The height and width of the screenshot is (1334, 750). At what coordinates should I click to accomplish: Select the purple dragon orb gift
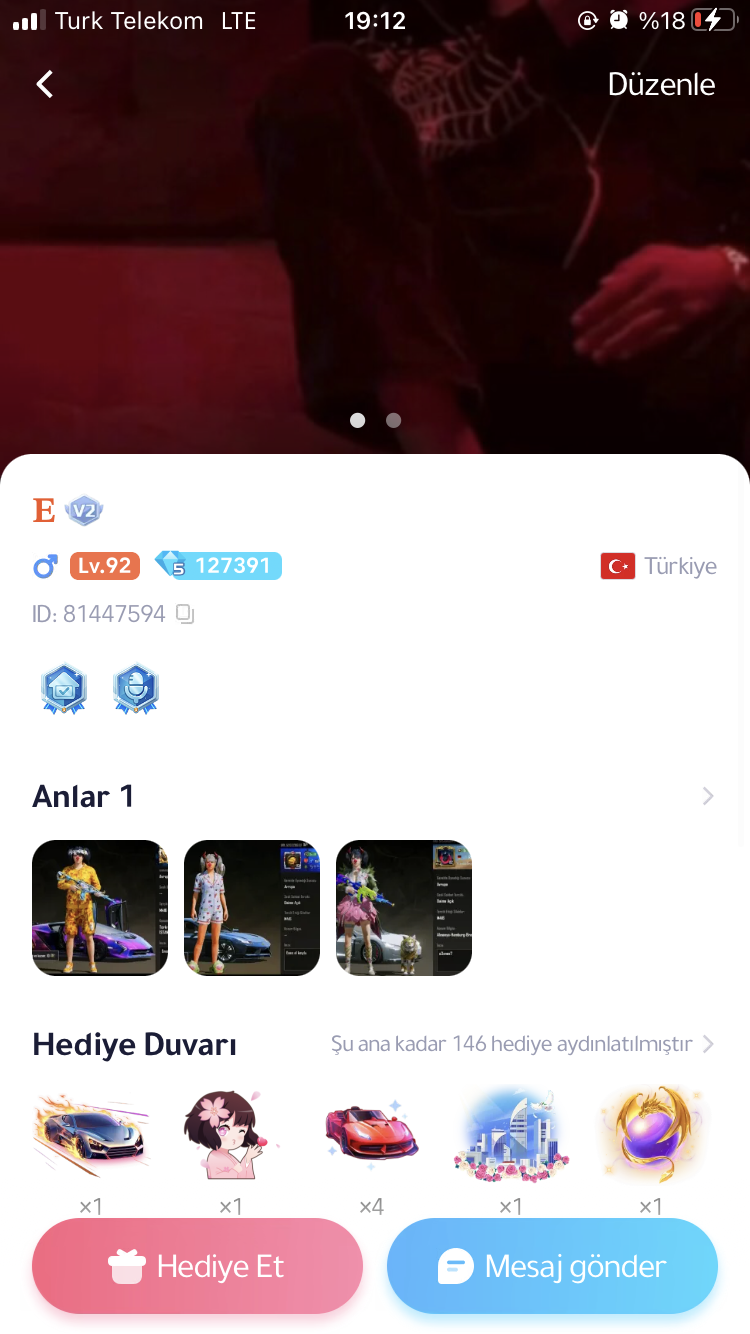click(651, 1134)
